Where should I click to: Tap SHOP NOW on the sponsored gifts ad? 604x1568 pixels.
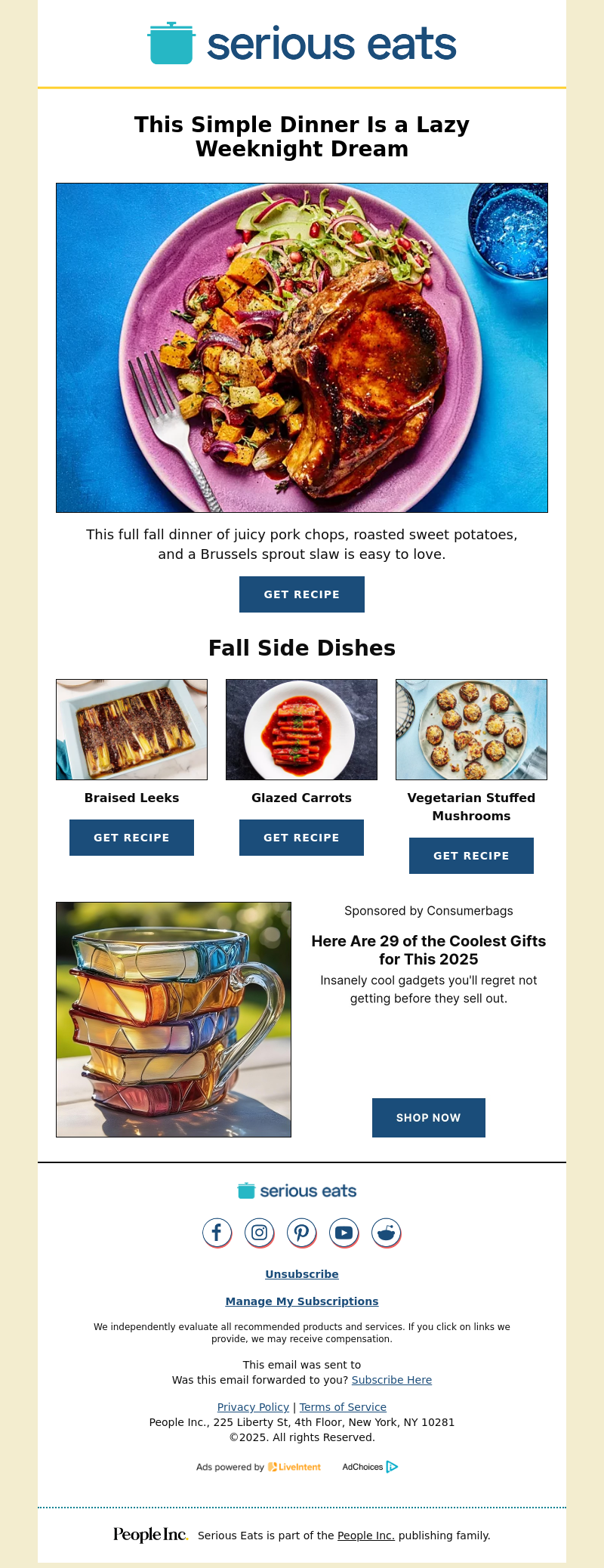[x=428, y=1117]
